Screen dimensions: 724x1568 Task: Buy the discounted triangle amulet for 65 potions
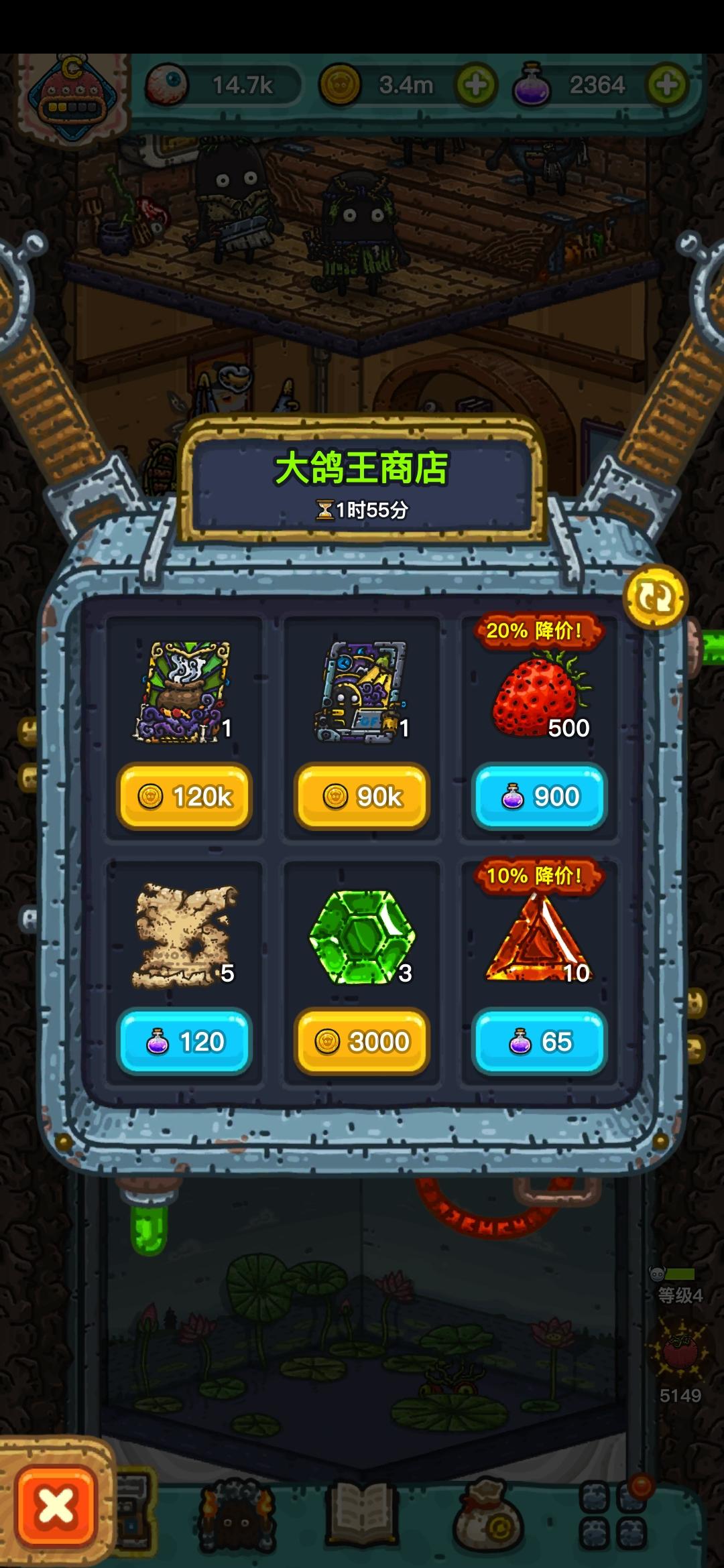click(538, 1041)
